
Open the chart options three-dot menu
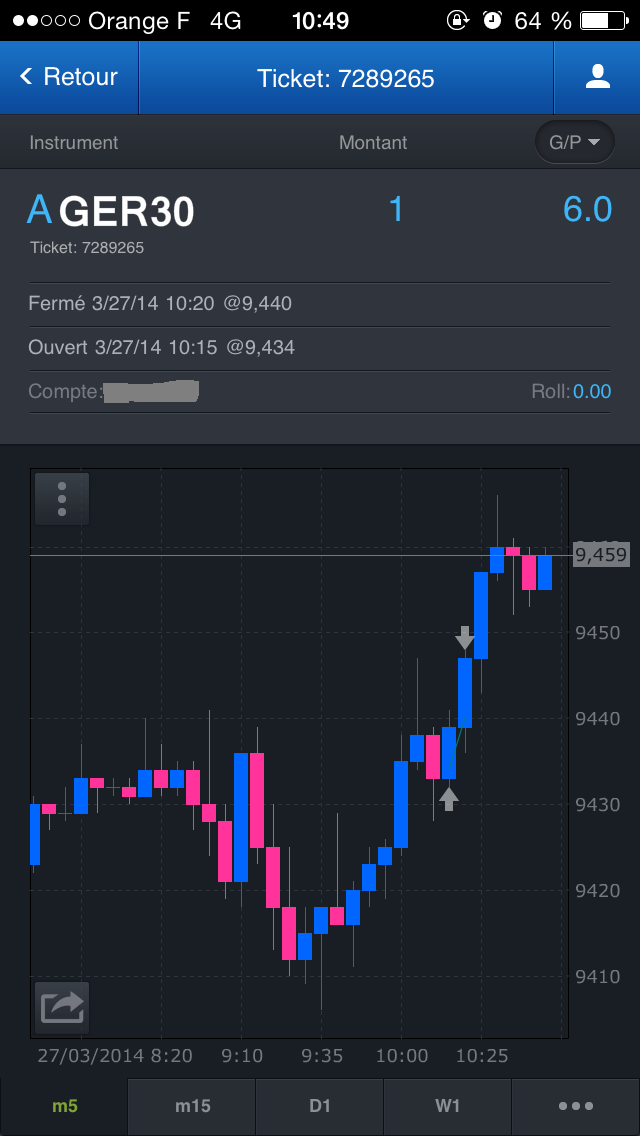pyautogui.click(x=62, y=499)
